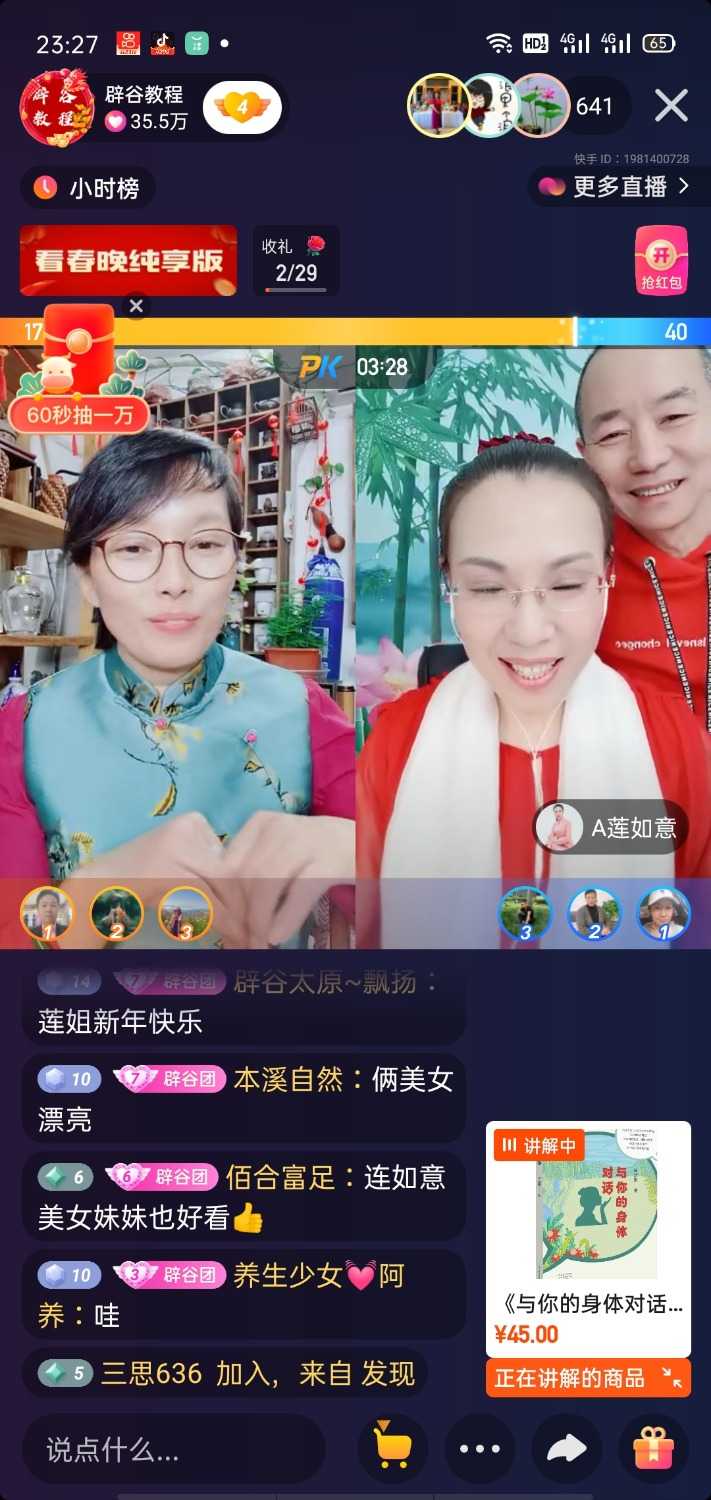711x1500 pixels.
Task: Open the shopping cart
Action: click(x=392, y=1448)
